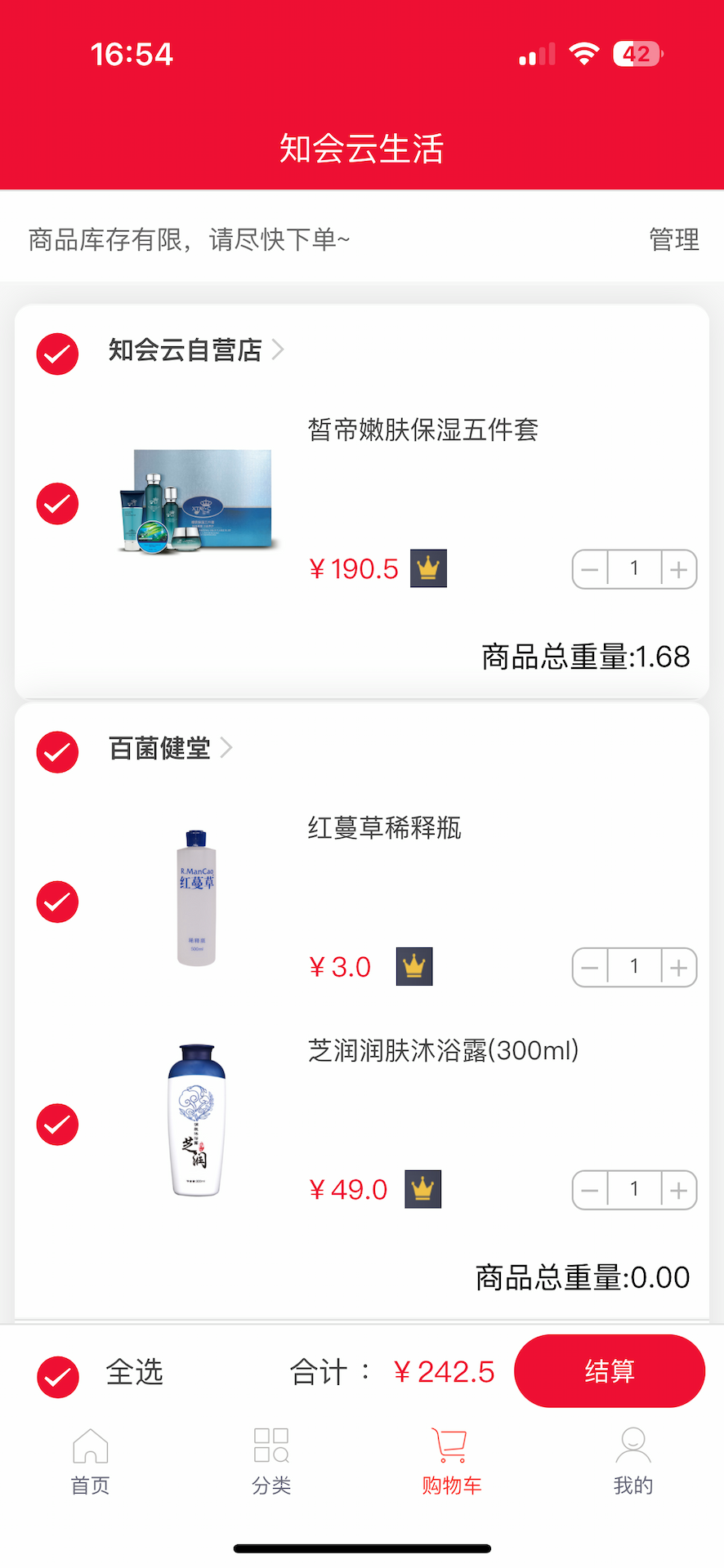Image resolution: width=724 pixels, height=1568 pixels.
Task: Uncheck all items from 知会云自营店
Action: (x=57, y=354)
